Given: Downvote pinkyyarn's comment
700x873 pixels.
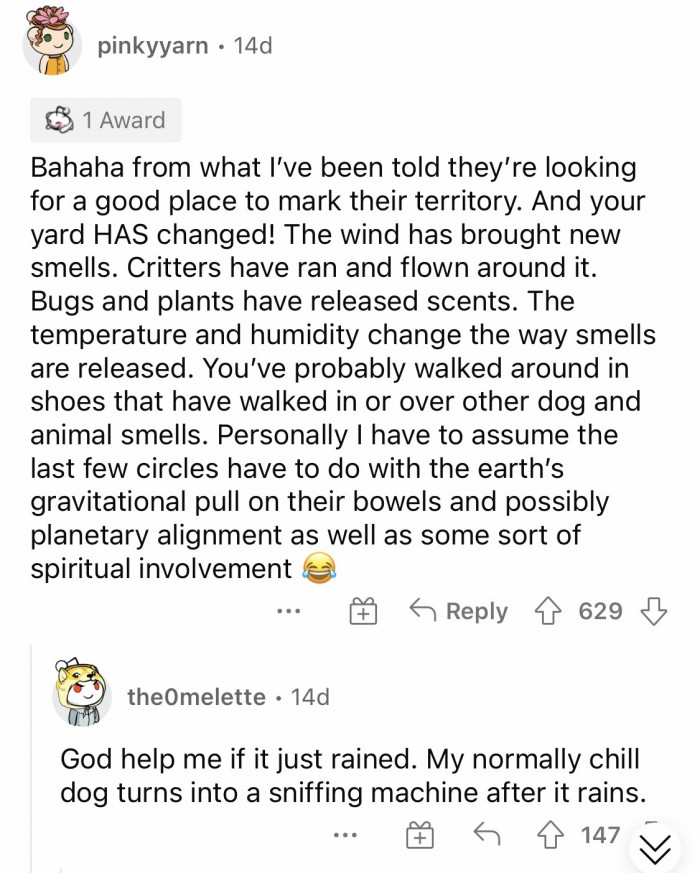Looking at the screenshot, I should click(x=653, y=611).
